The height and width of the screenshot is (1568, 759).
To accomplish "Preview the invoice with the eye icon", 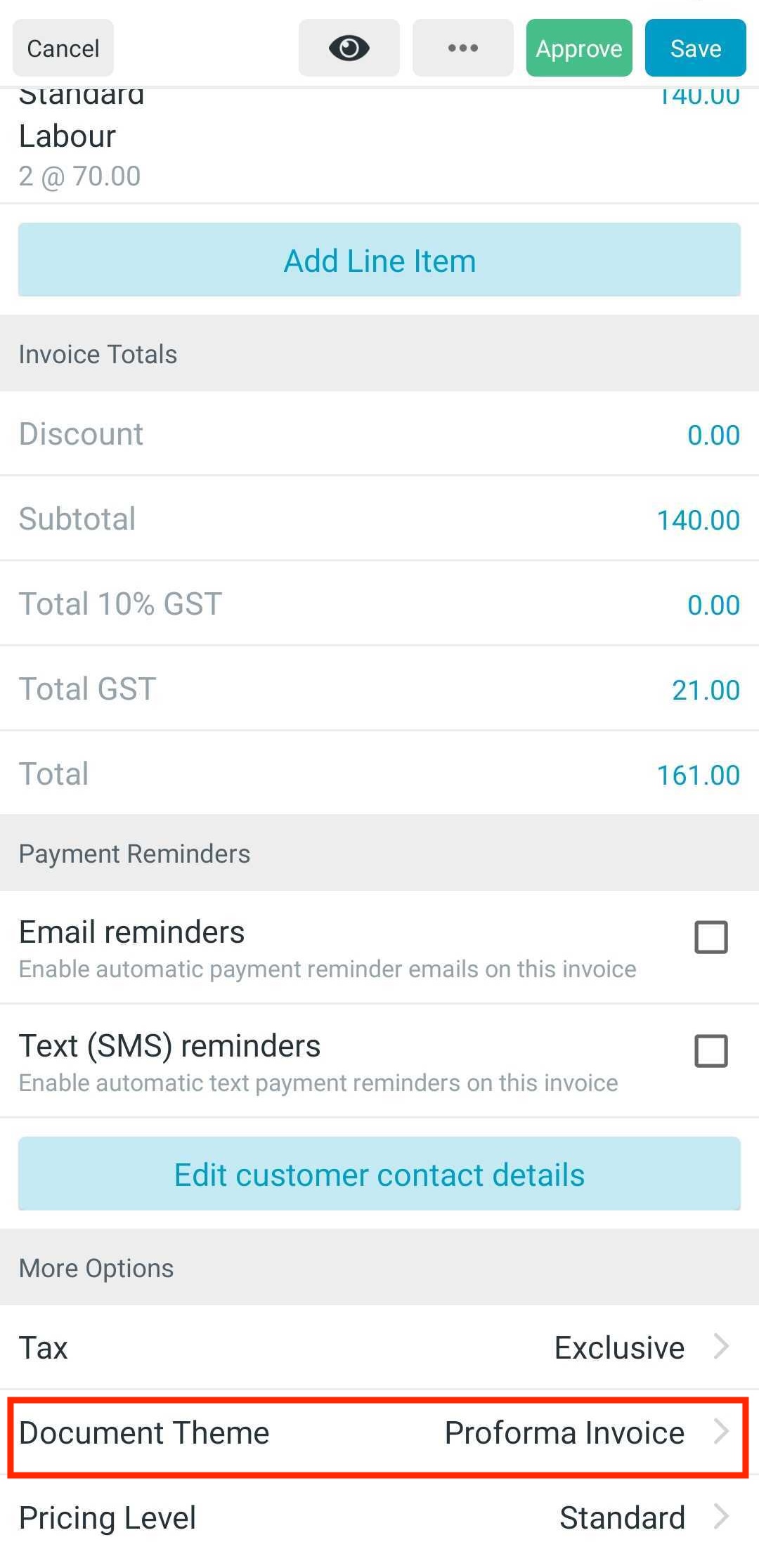I will click(349, 48).
